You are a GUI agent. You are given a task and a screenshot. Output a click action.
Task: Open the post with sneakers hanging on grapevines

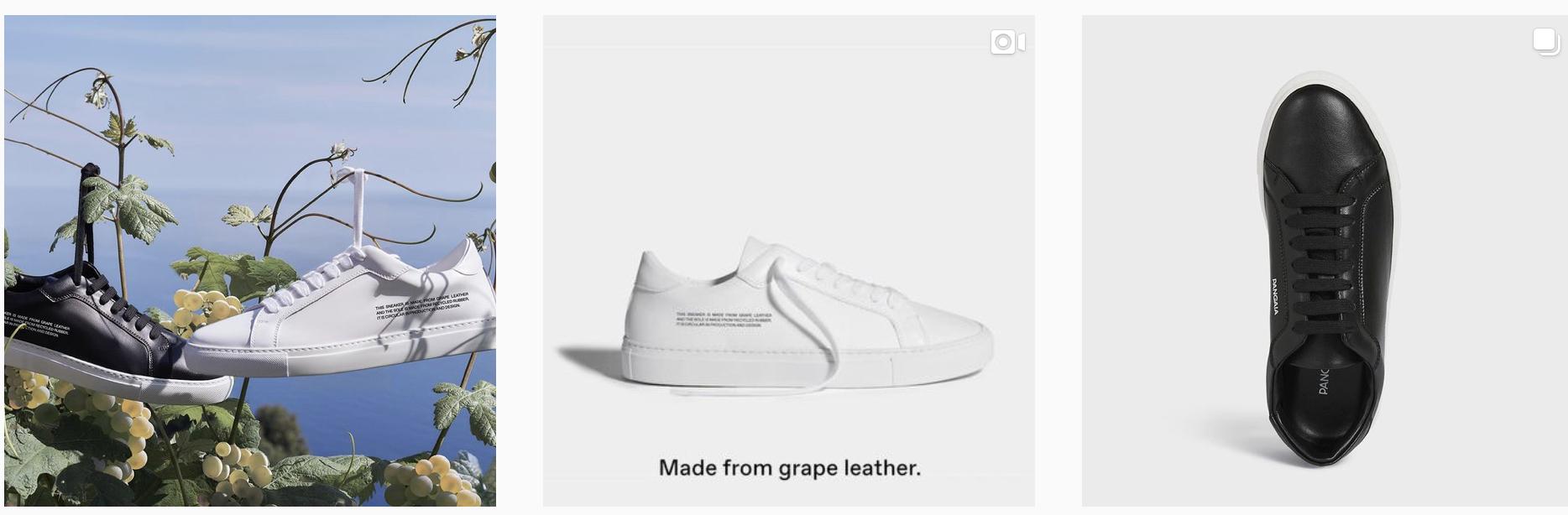pos(249,260)
